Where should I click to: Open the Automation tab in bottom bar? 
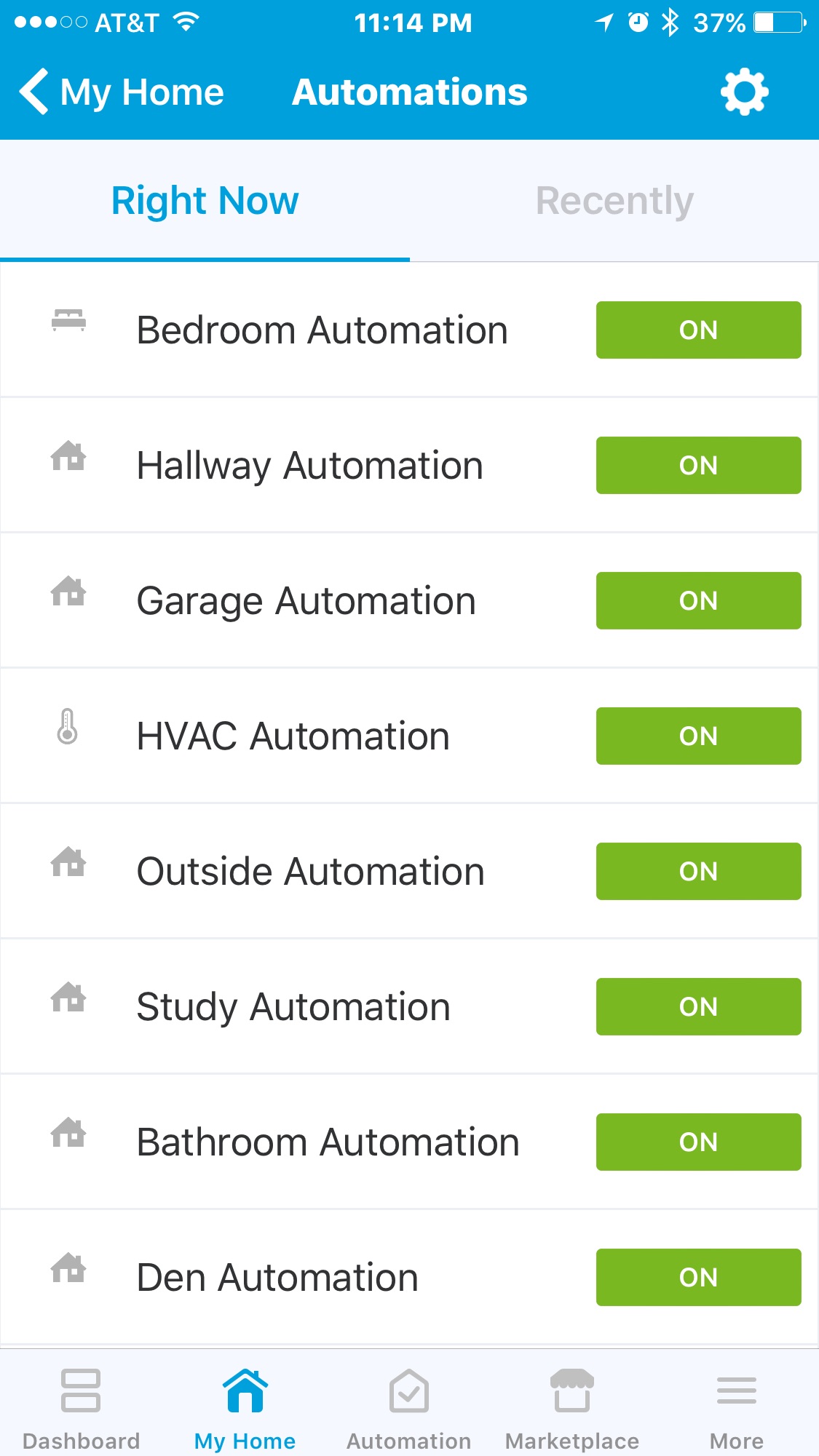click(409, 1409)
